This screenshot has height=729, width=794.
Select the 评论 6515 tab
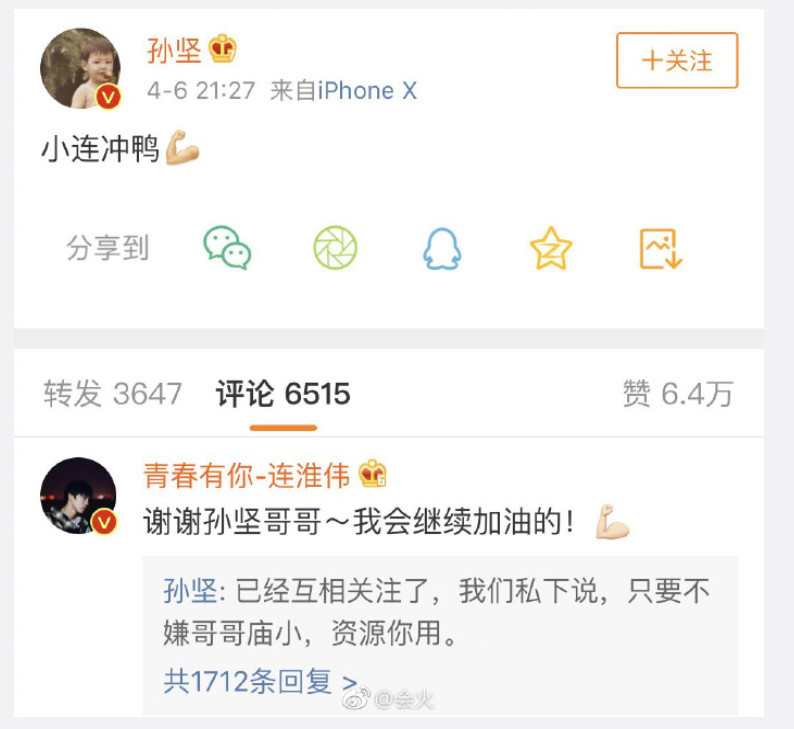[283, 394]
